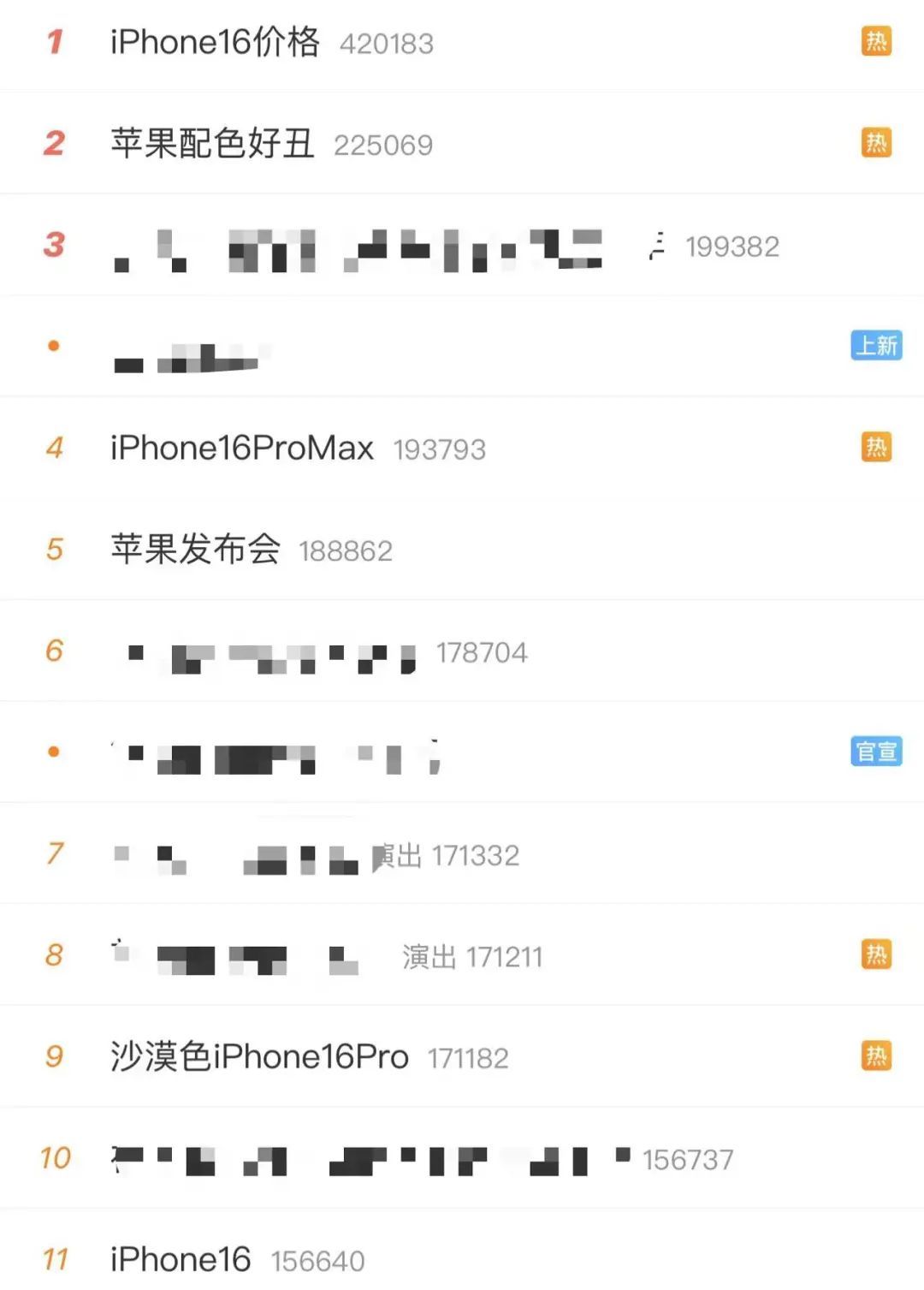The width and height of the screenshot is (924, 1290).
Task: Open the 苹果配色好丑 trending topic
Action: (212, 144)
